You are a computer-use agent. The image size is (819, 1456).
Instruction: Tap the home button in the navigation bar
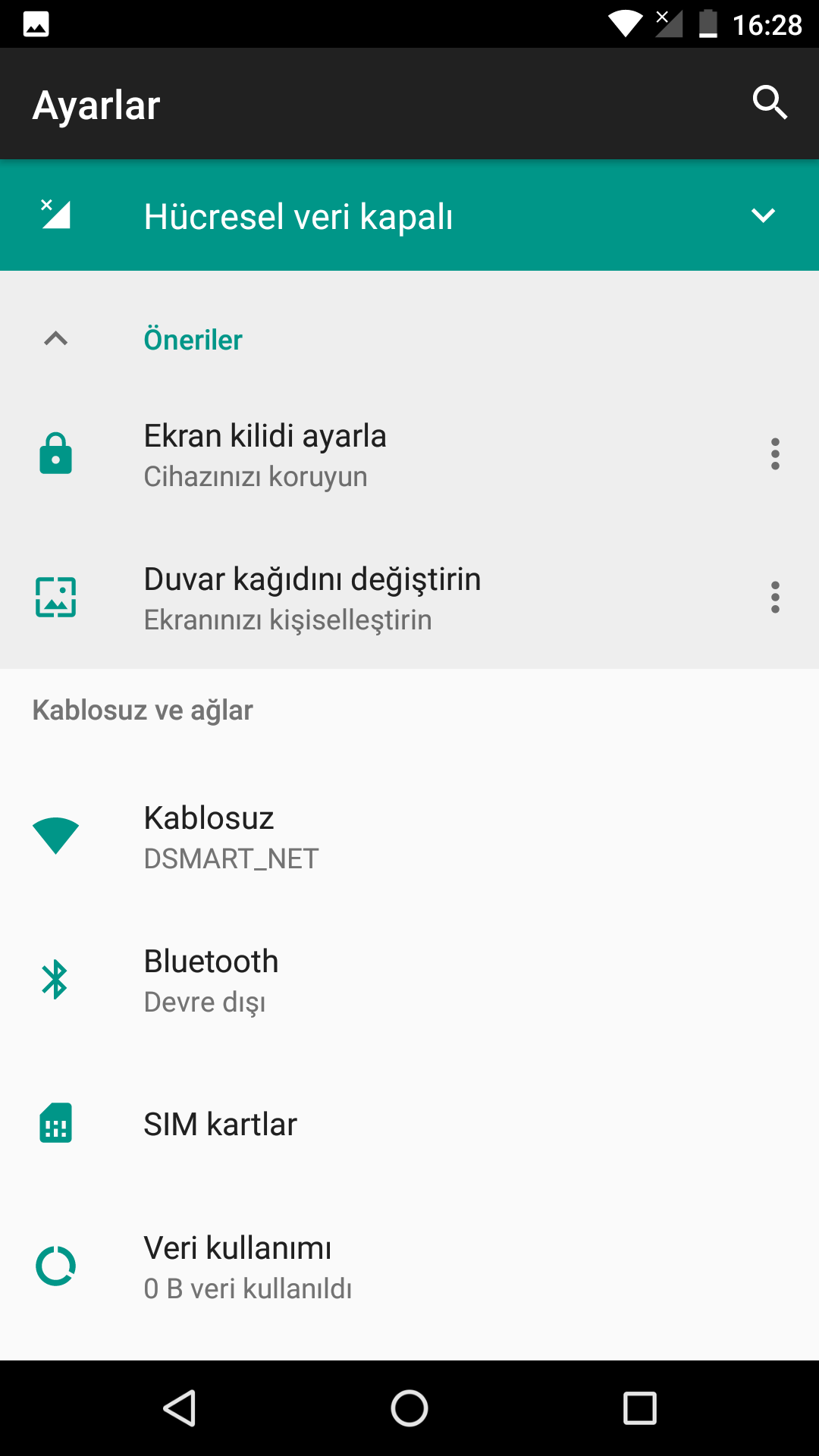click(x=409, y=1408)
